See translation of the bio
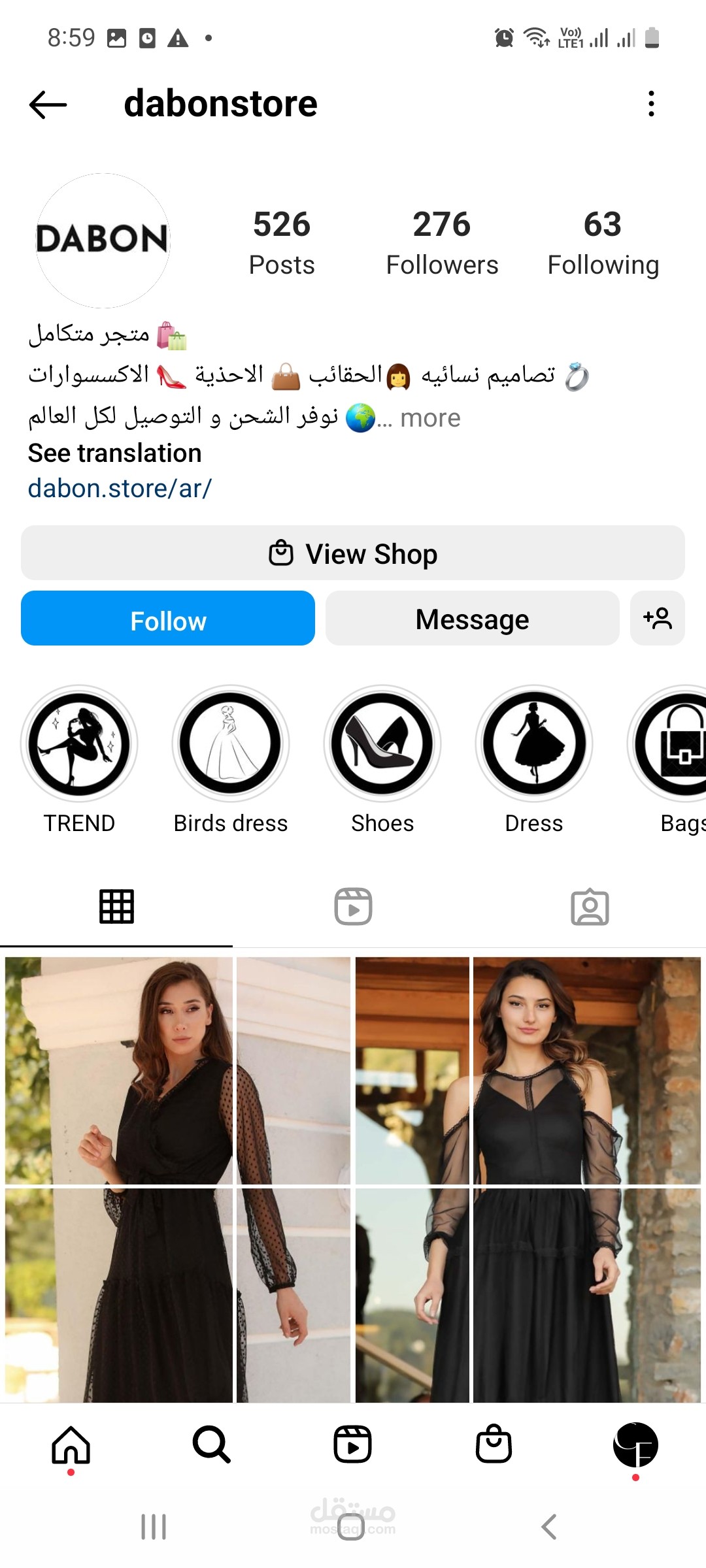Viewport: 706px width, 1568px height. coord(115,453)
